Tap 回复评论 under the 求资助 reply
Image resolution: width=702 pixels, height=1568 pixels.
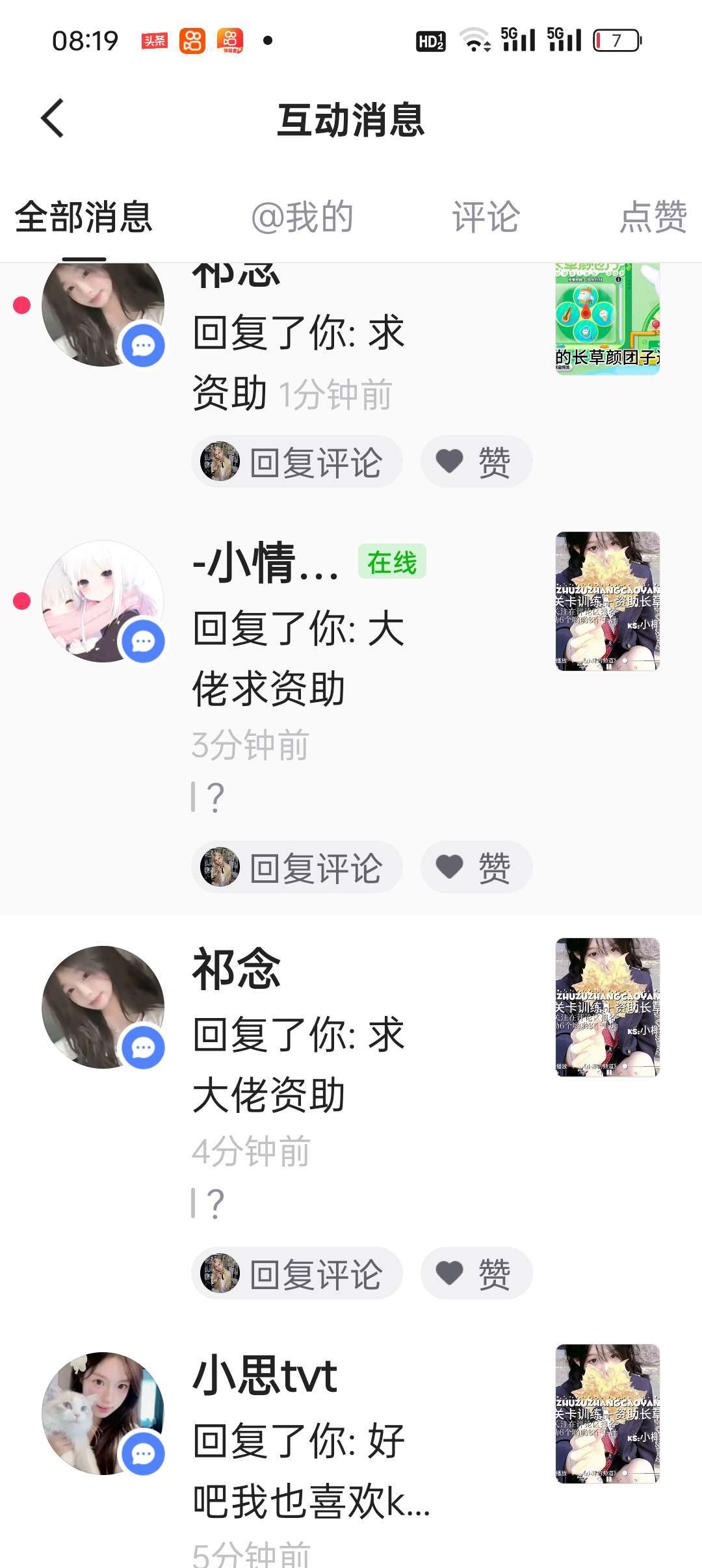[297, 462]
